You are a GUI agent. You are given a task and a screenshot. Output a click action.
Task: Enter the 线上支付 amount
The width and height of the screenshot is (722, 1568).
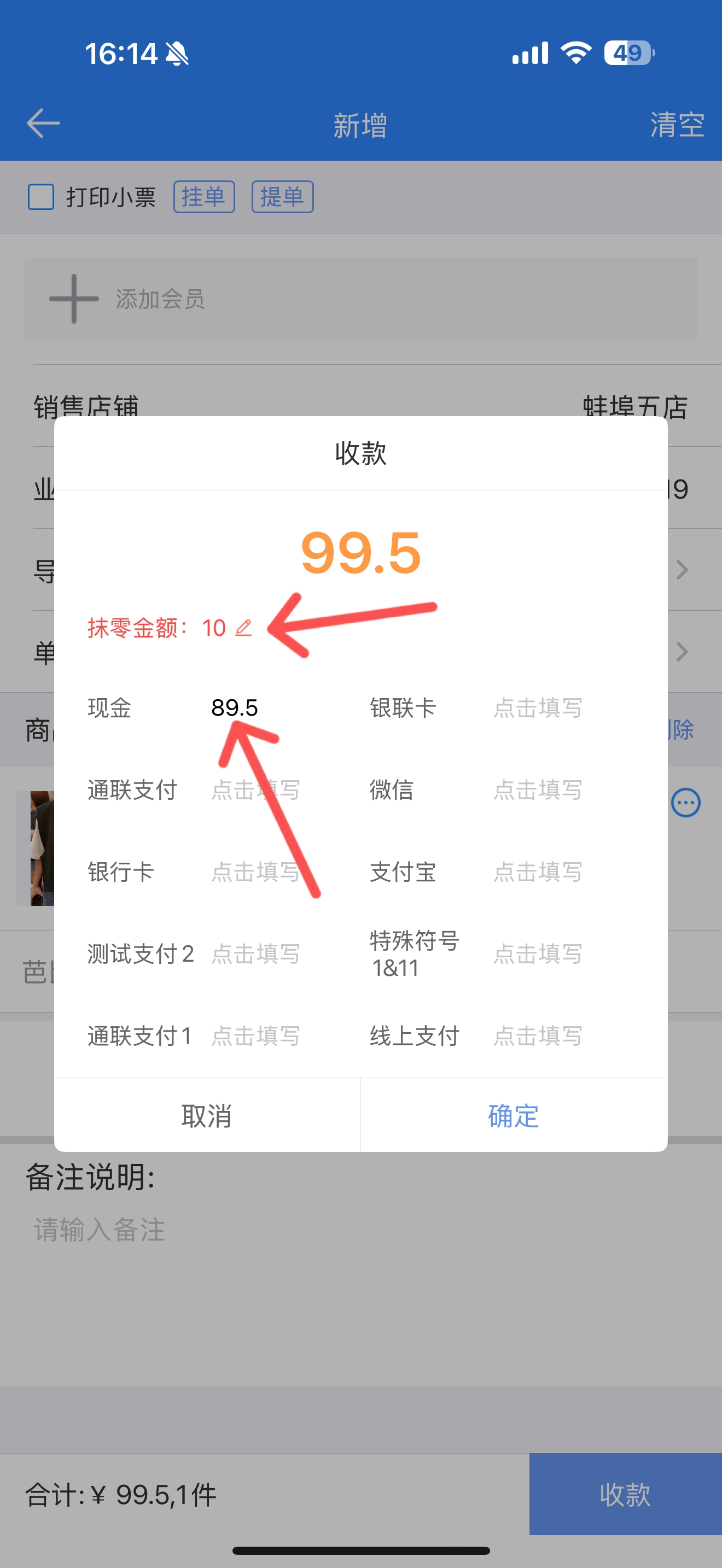pos(538,1036)
